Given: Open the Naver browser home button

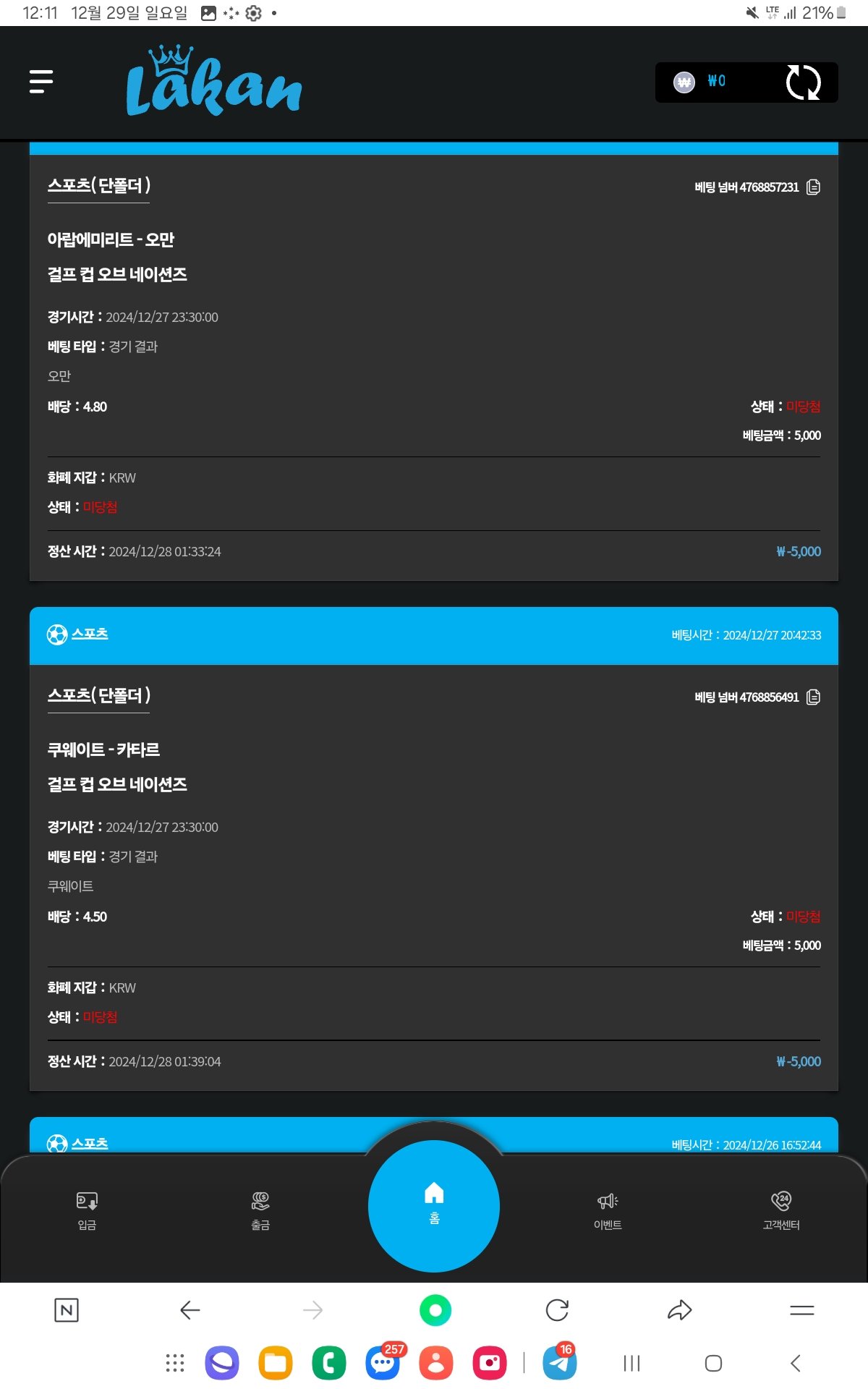Looking at the screenshot, I should pyautogui.click(x=67, y=1310).
